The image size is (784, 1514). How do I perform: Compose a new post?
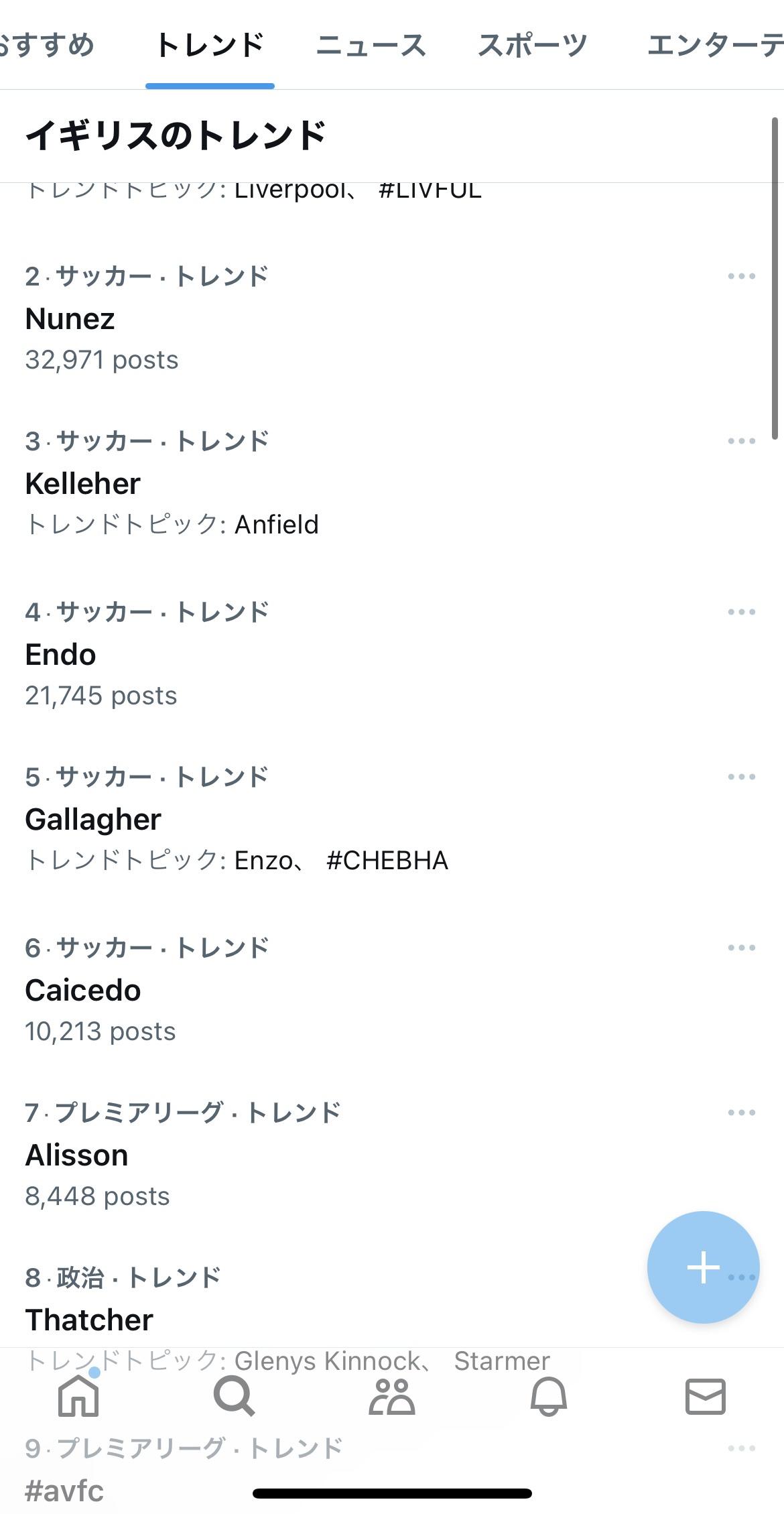click(x=703, y=1267)
